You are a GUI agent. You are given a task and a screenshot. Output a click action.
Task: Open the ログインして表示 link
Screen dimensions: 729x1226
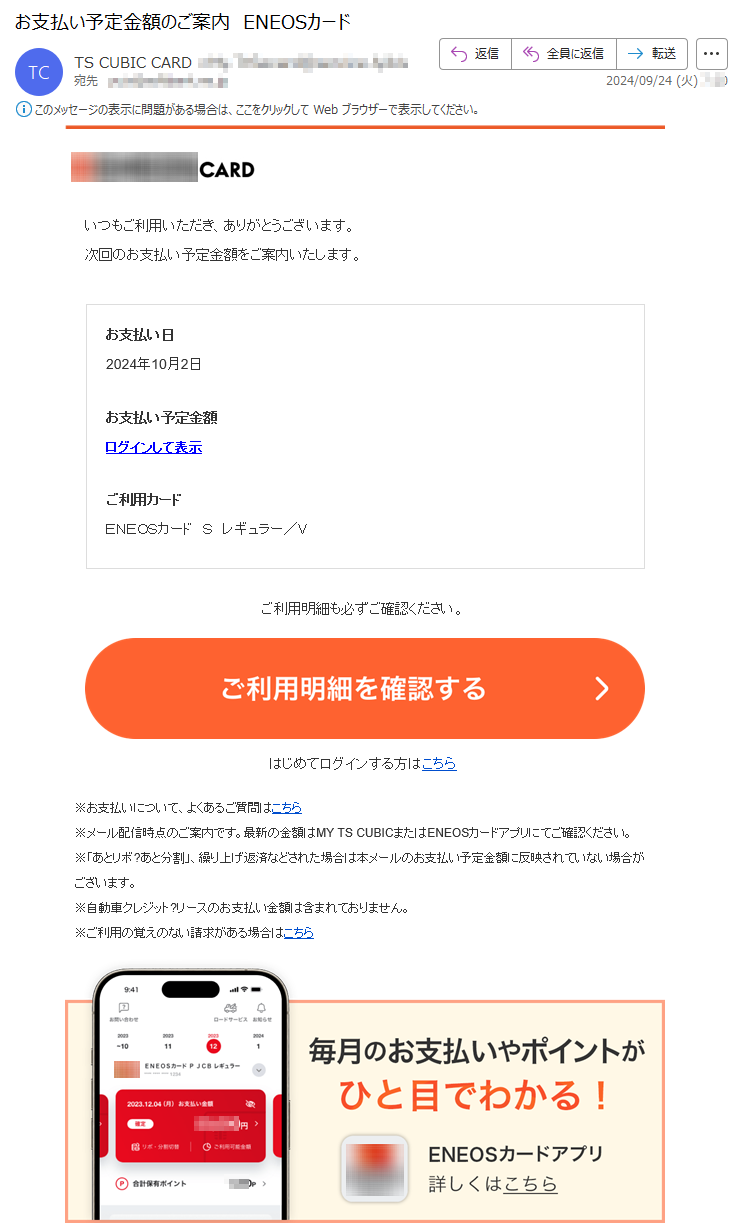click(x=153, y=447)
